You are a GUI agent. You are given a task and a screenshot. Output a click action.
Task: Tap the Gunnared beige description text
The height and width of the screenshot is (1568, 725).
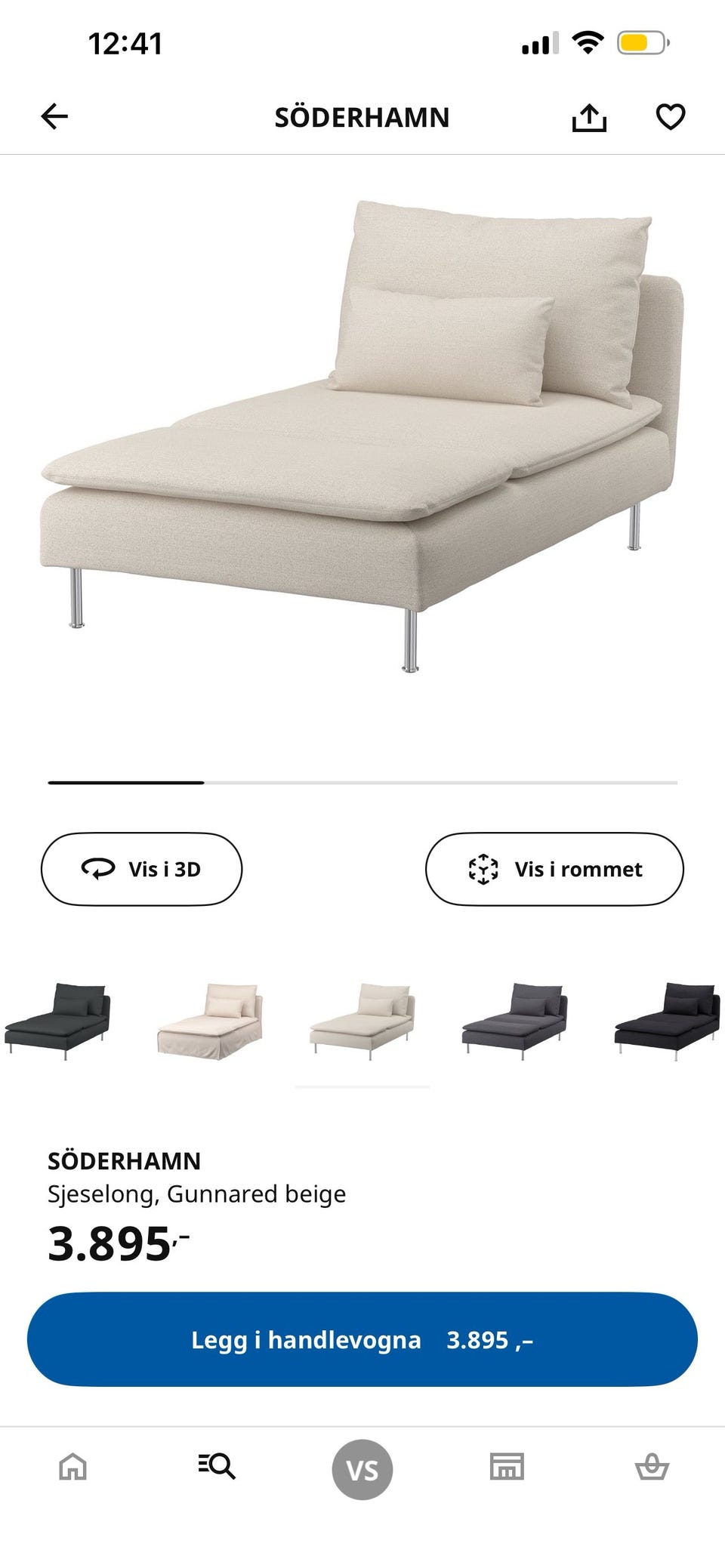click(196, 1194)
